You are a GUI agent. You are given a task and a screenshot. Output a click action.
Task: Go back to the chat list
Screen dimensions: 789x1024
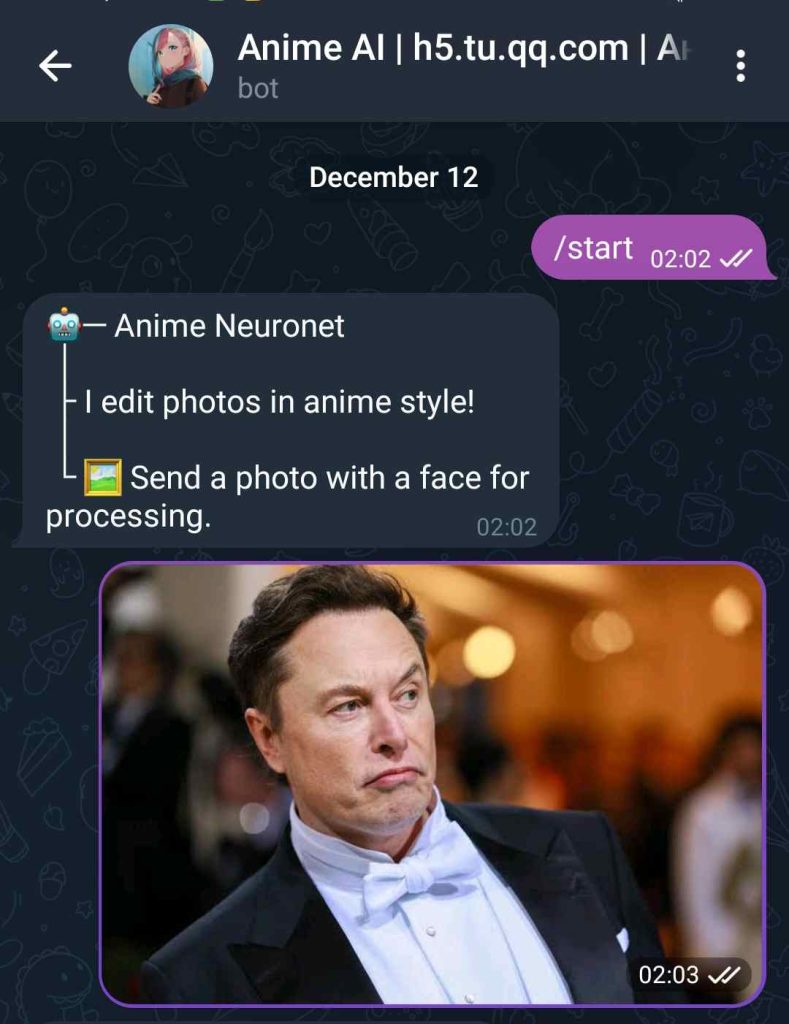tap(55, 66)
